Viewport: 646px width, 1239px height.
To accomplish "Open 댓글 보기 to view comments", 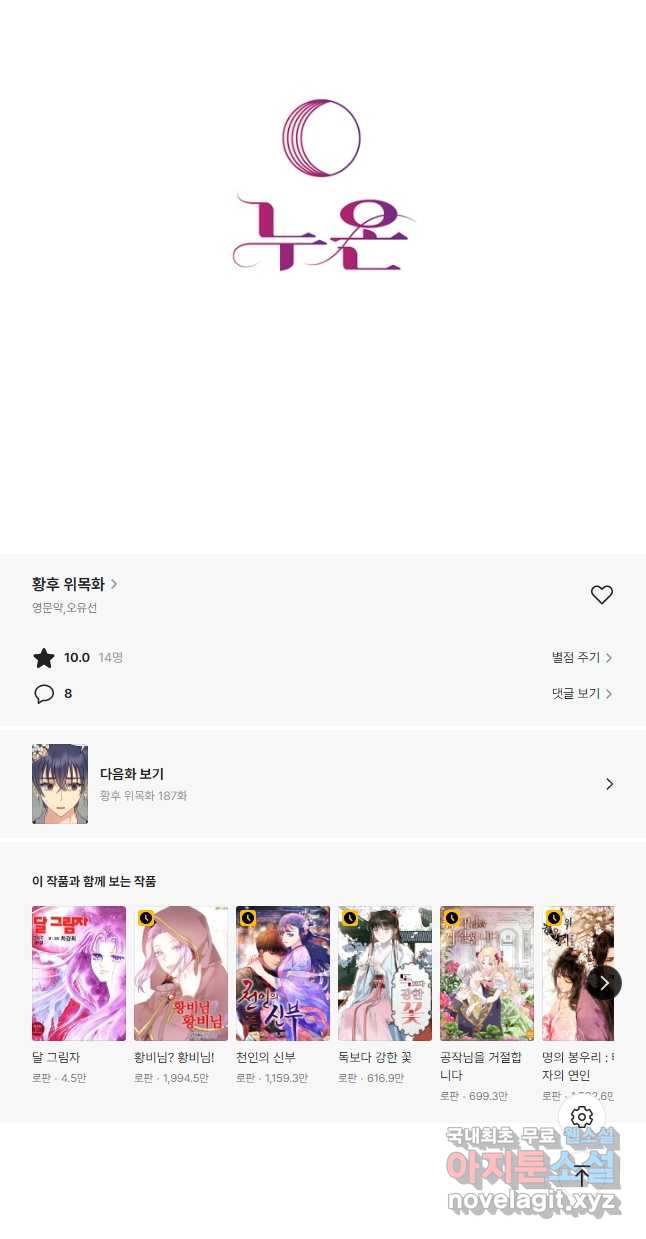I will (582, 694).
